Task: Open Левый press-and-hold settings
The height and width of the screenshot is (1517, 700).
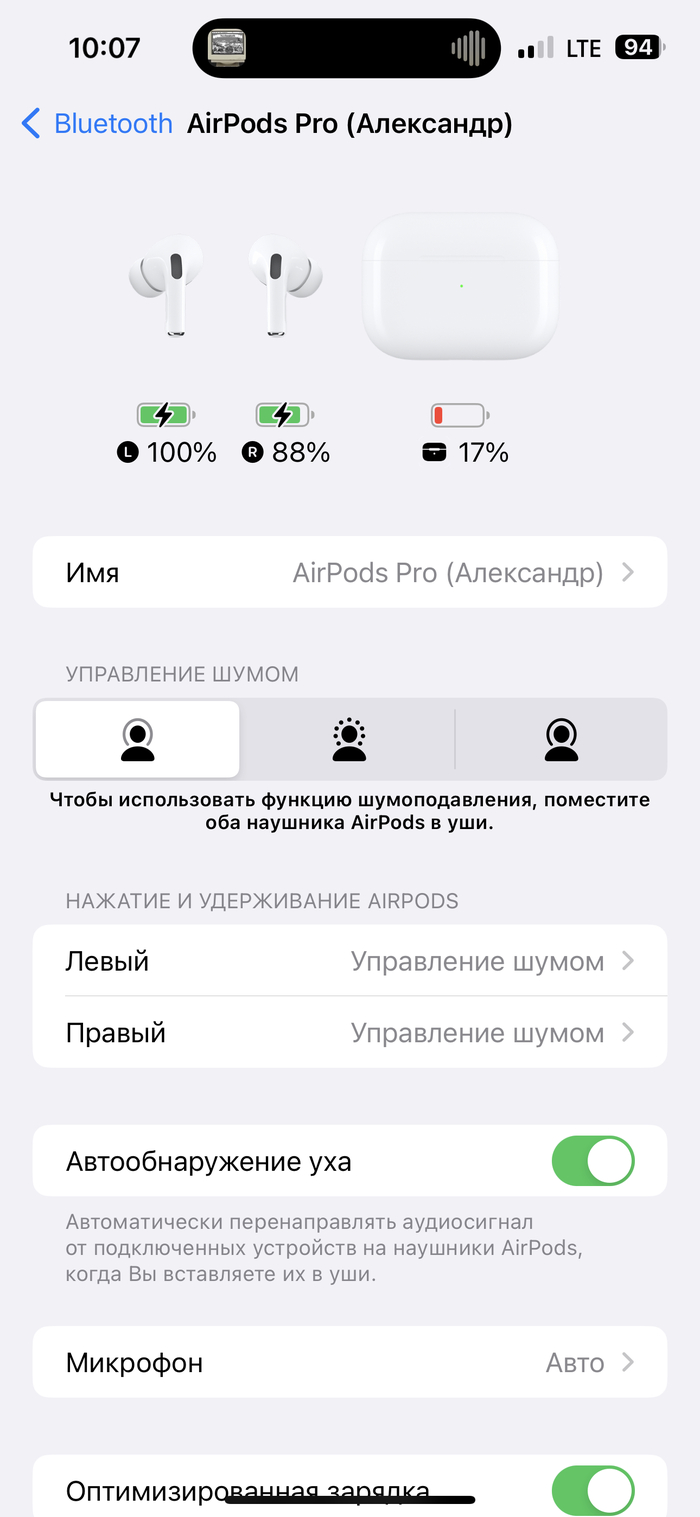Action: (350, 961)
